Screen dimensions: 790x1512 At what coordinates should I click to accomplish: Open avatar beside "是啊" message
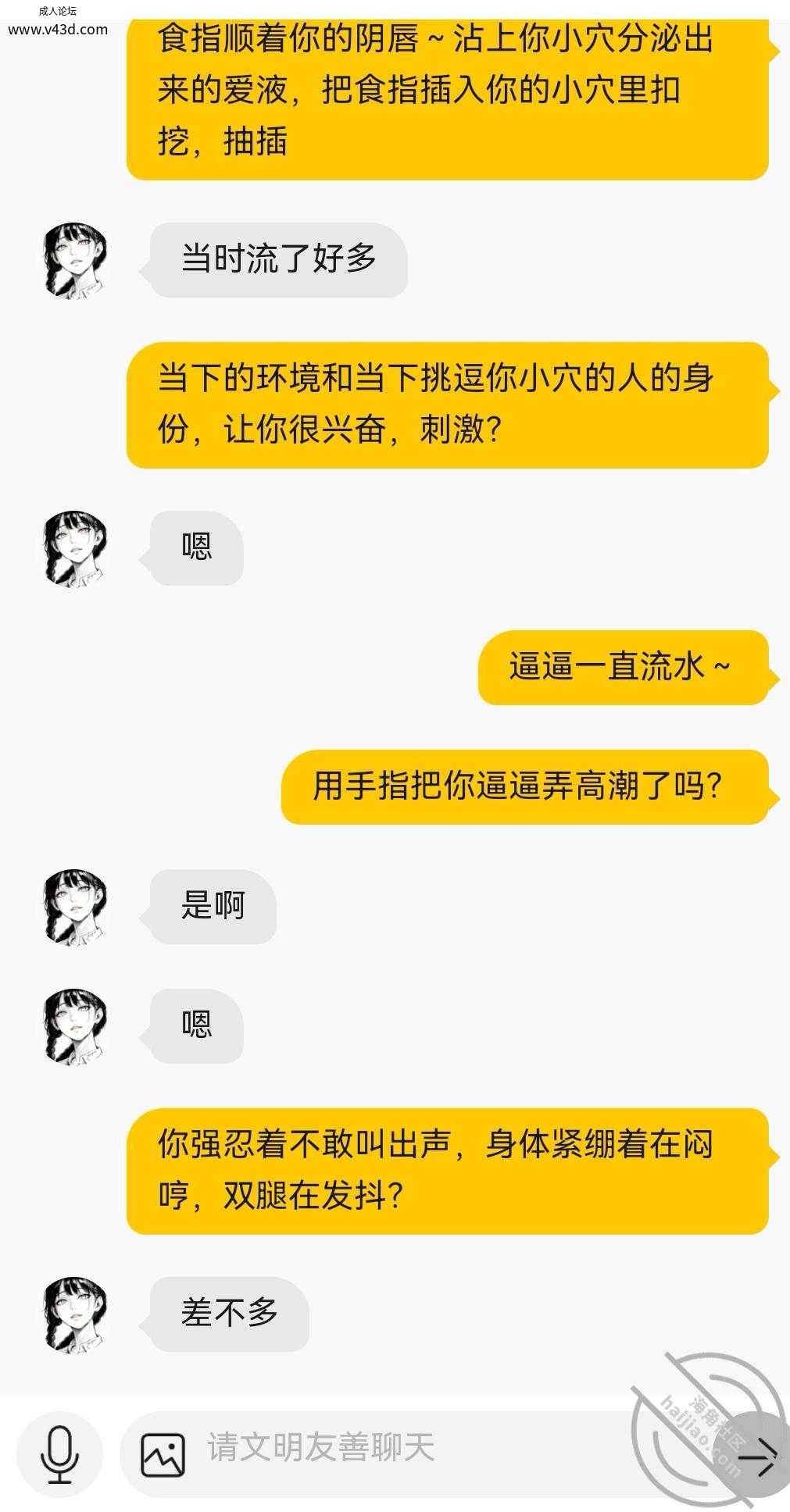pos(74,908)
